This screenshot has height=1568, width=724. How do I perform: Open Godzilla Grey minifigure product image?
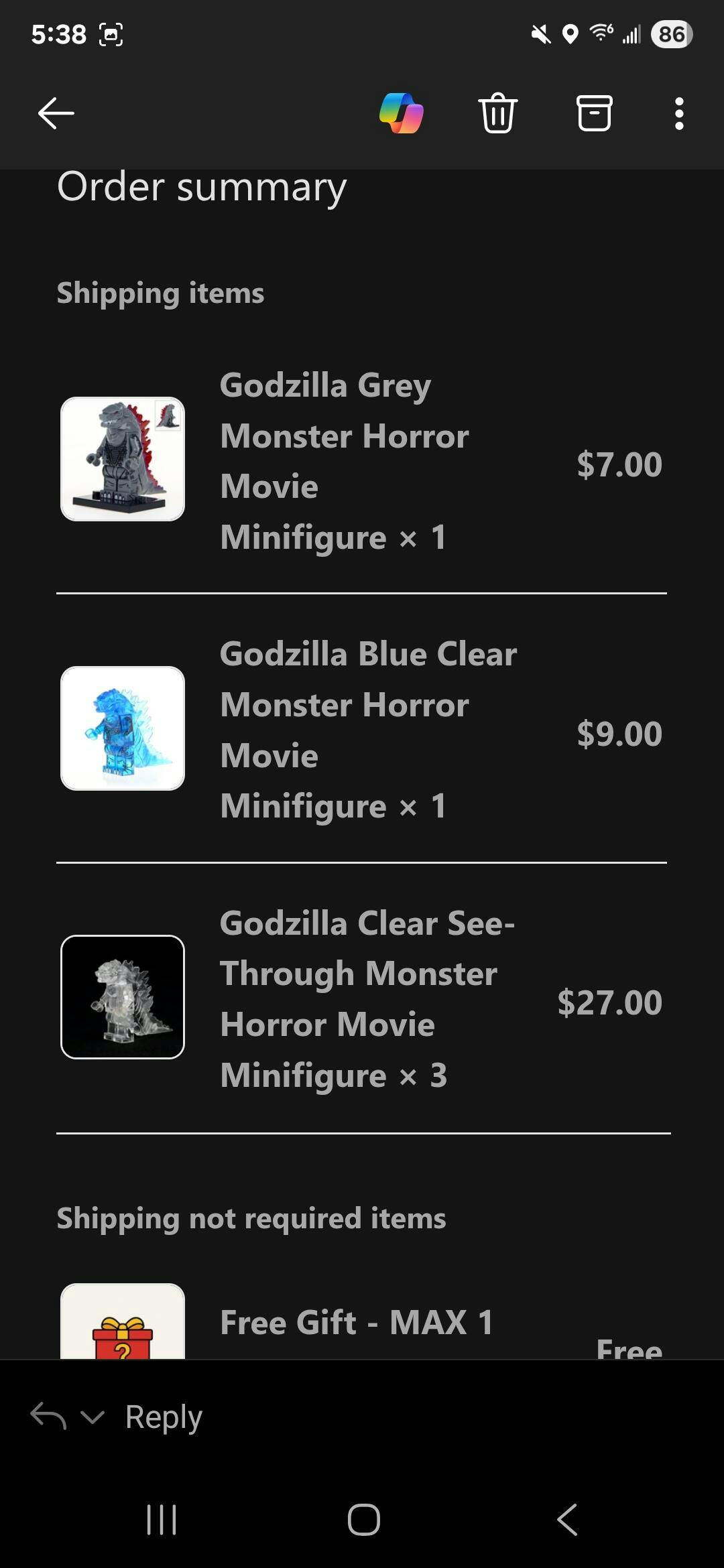pyautogui.click(x=123, y=459)
